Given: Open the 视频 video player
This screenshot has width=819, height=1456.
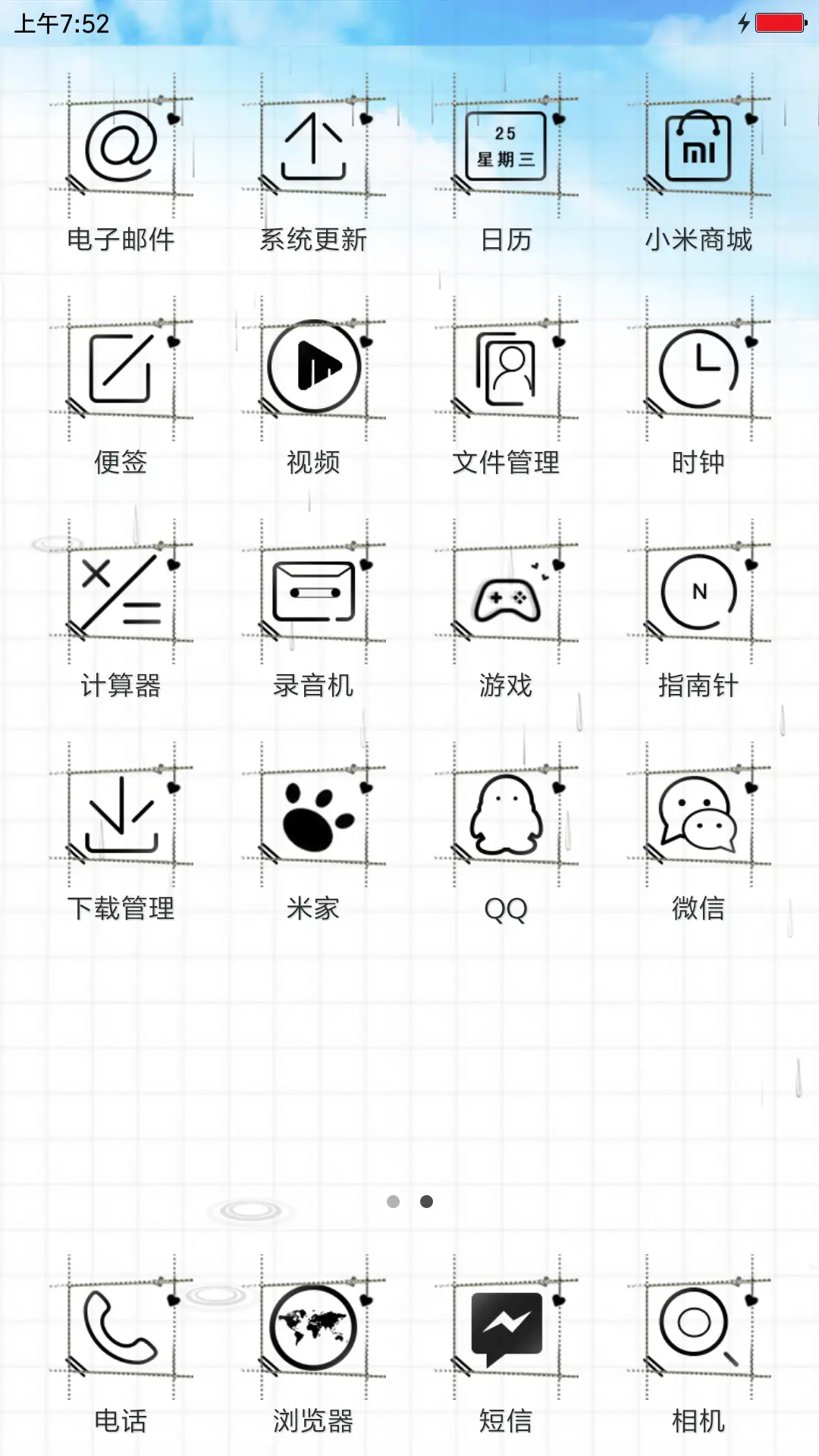Looking at the screenshot, I should coord(313,366).
